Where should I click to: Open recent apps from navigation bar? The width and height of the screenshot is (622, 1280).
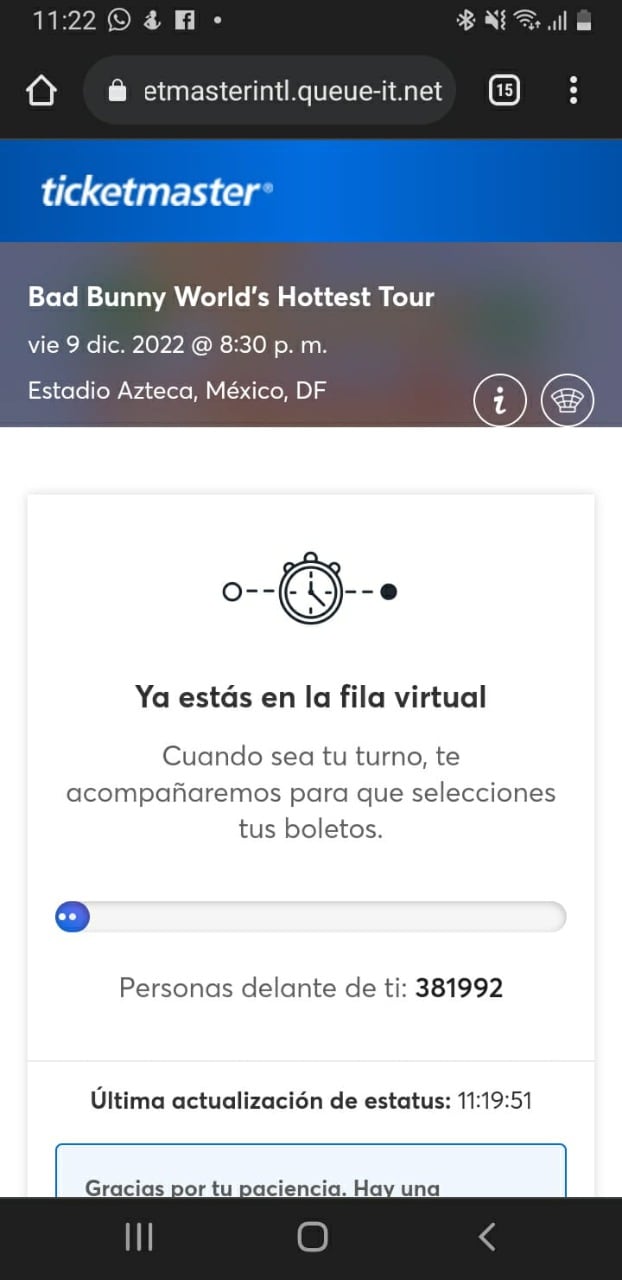(139, 1237)
